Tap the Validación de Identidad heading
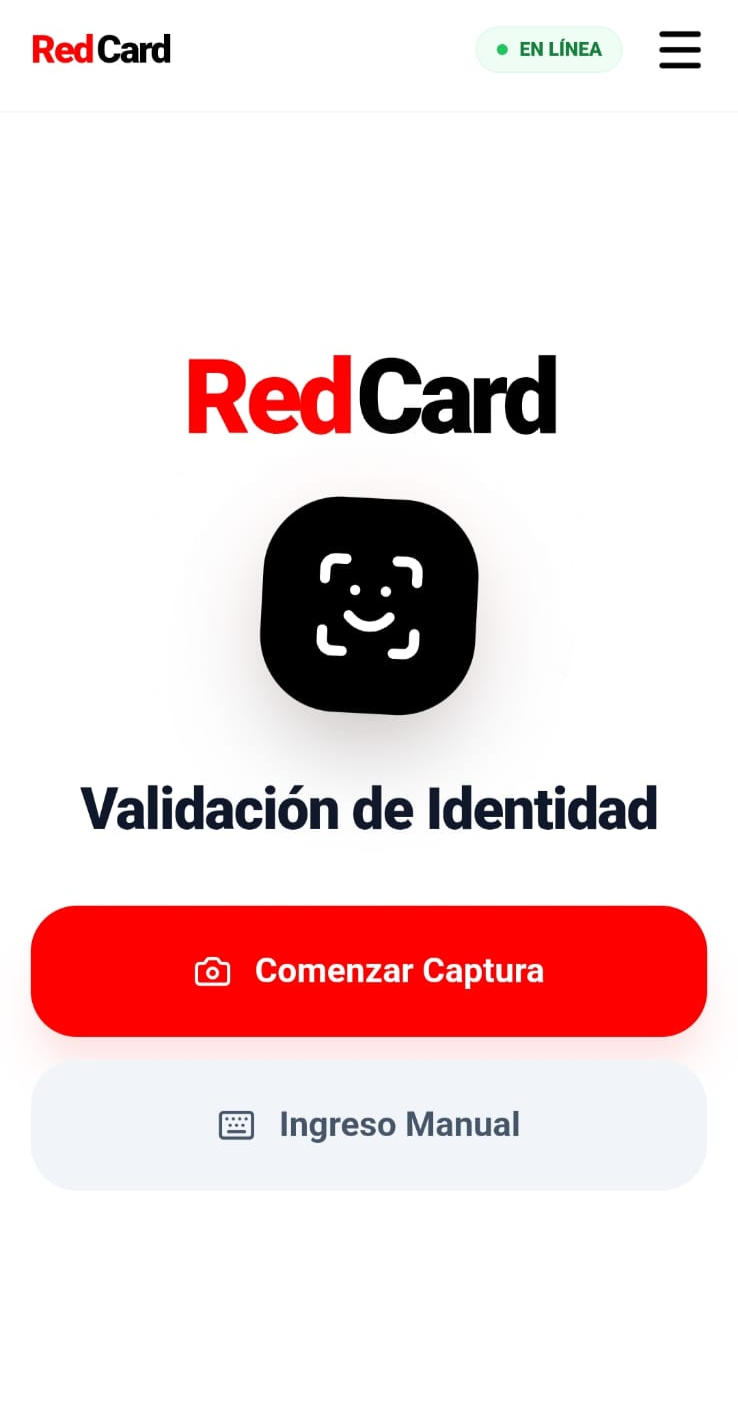The width and height of the screenshot is (738, 1412). [369, 808]
